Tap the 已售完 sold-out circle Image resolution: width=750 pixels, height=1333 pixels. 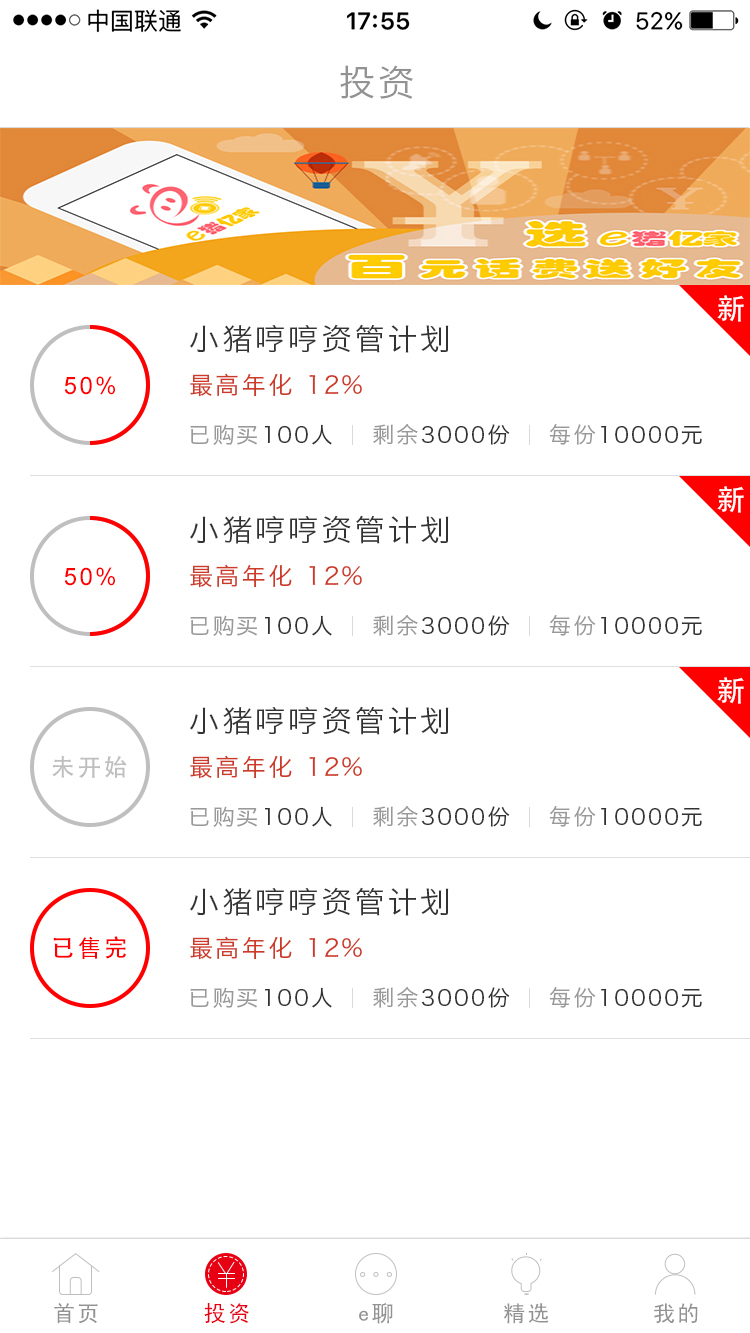pyautogui.click(x=90, y=947)
